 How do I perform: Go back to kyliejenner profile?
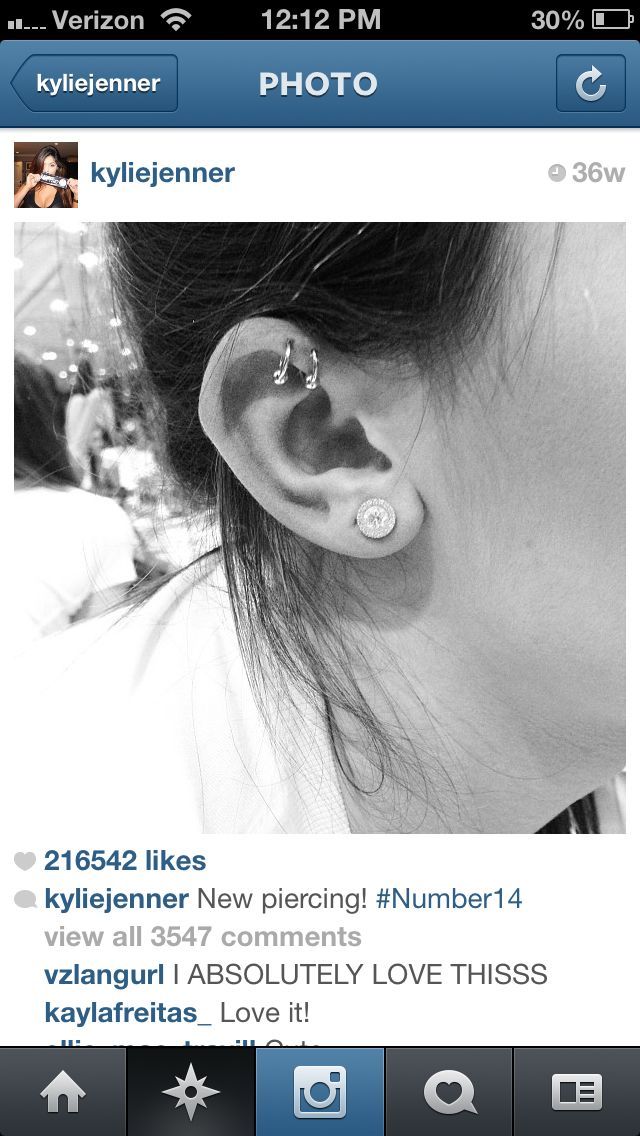[96, 84]
